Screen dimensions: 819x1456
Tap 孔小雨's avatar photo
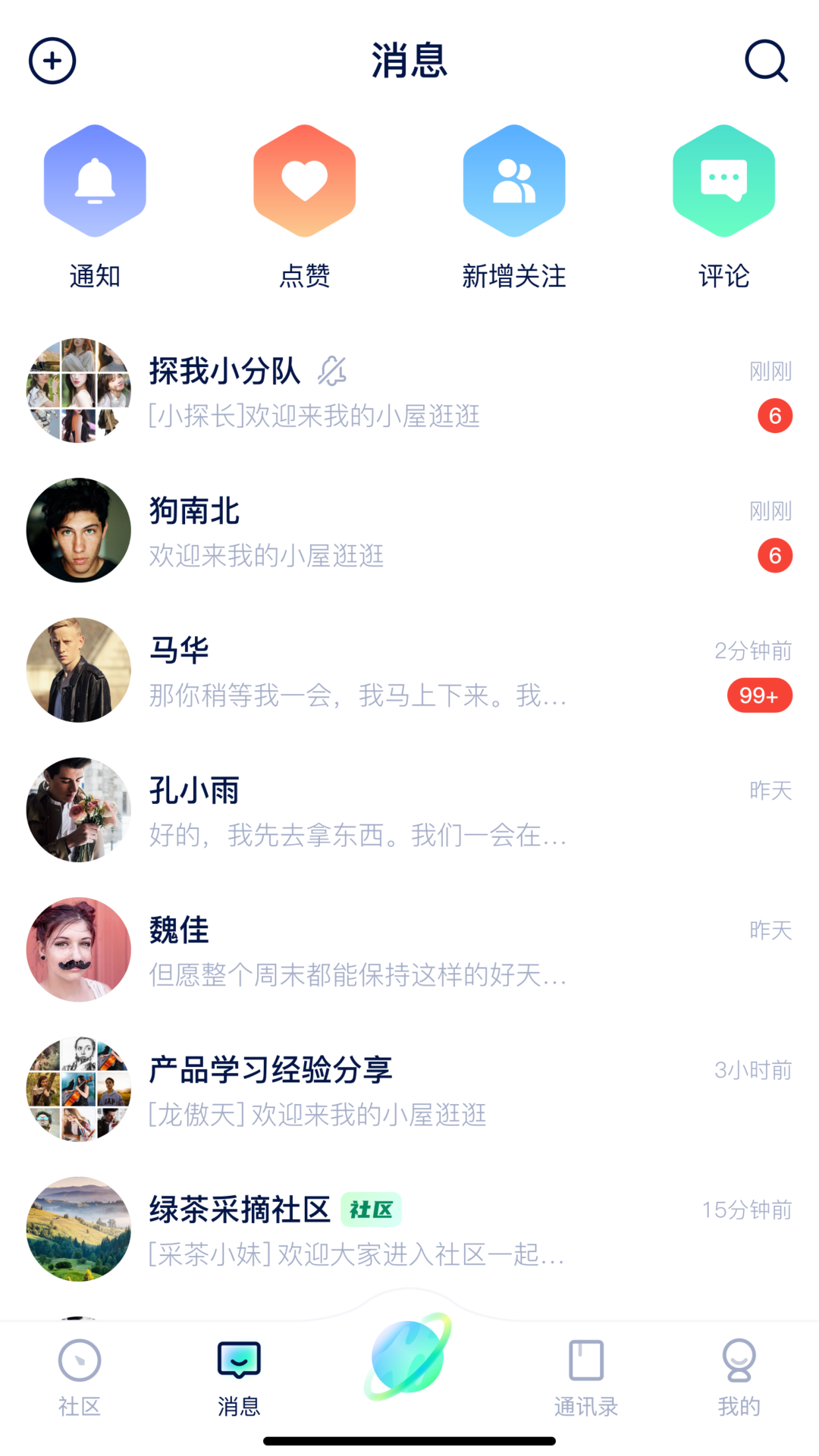coord(78,809)
